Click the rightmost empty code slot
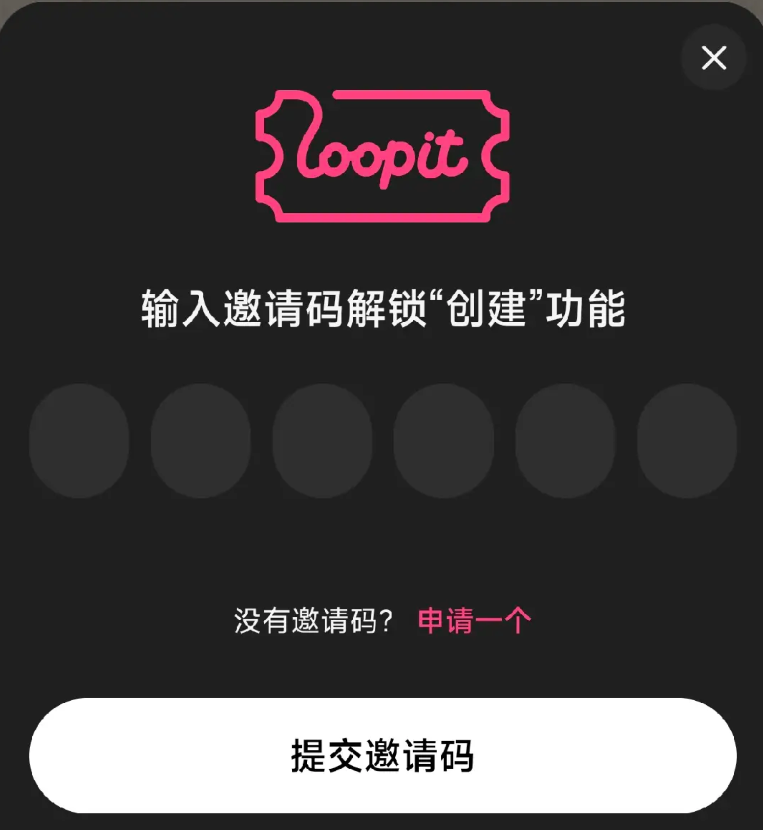The image size is (763, 830). point(686,440)
